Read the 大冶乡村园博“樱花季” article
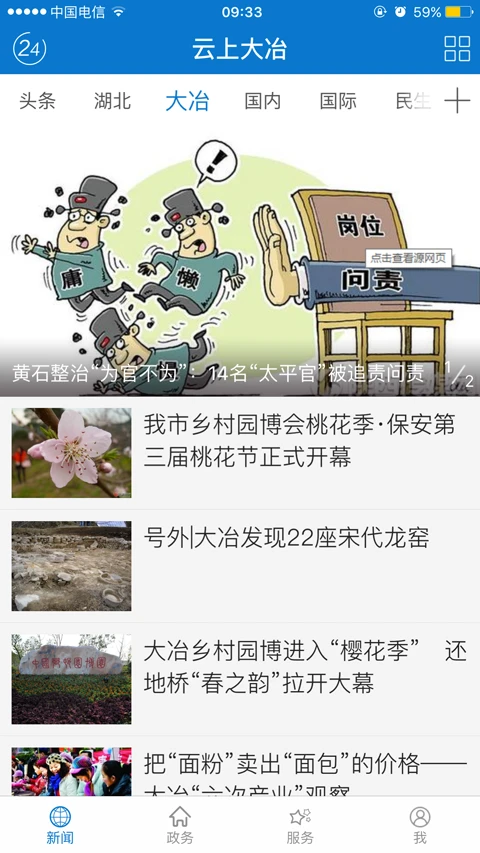 [240, 679]
